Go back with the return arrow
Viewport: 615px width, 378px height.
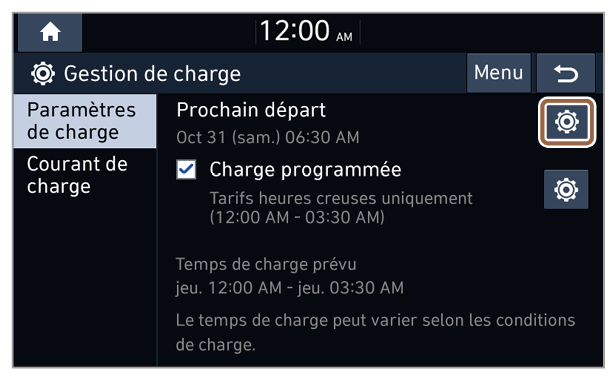point(566,73)
